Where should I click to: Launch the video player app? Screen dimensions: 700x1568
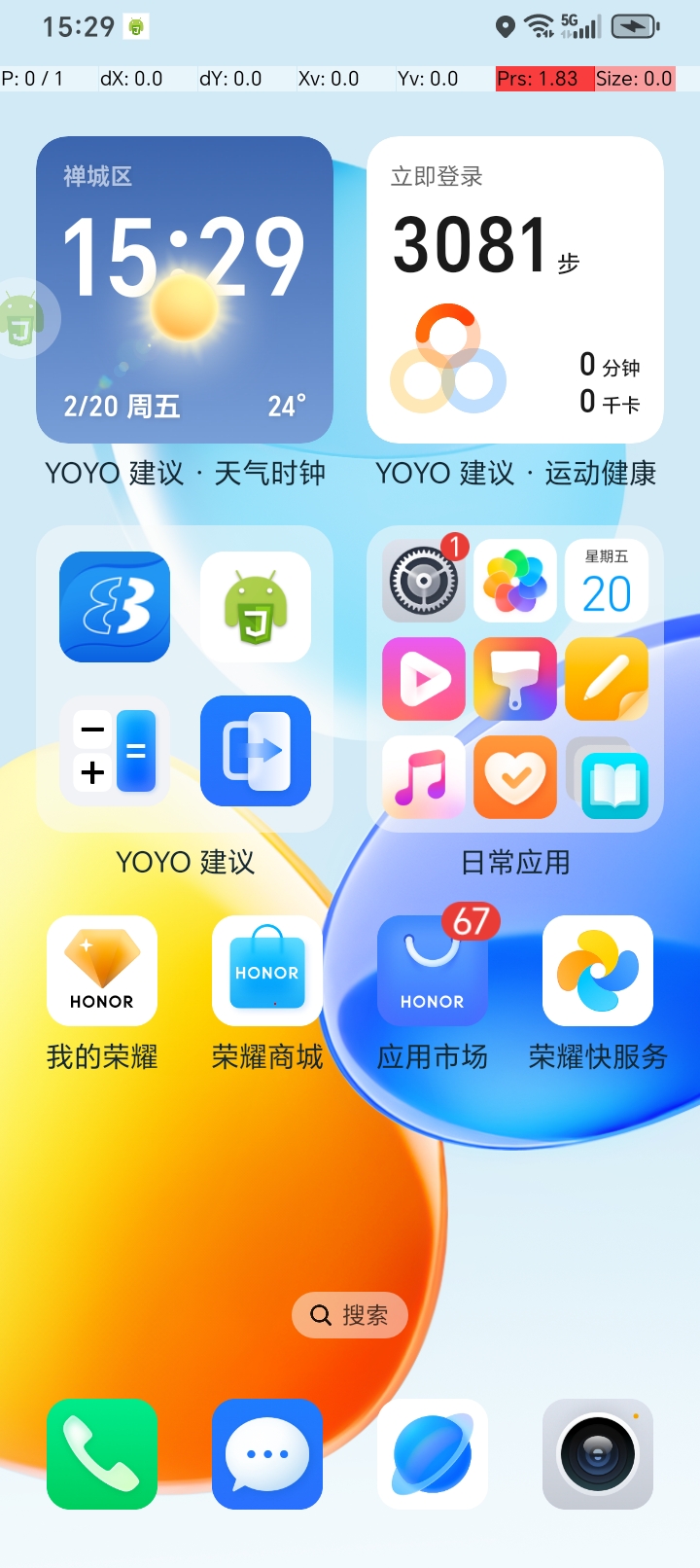click(424, 679)
